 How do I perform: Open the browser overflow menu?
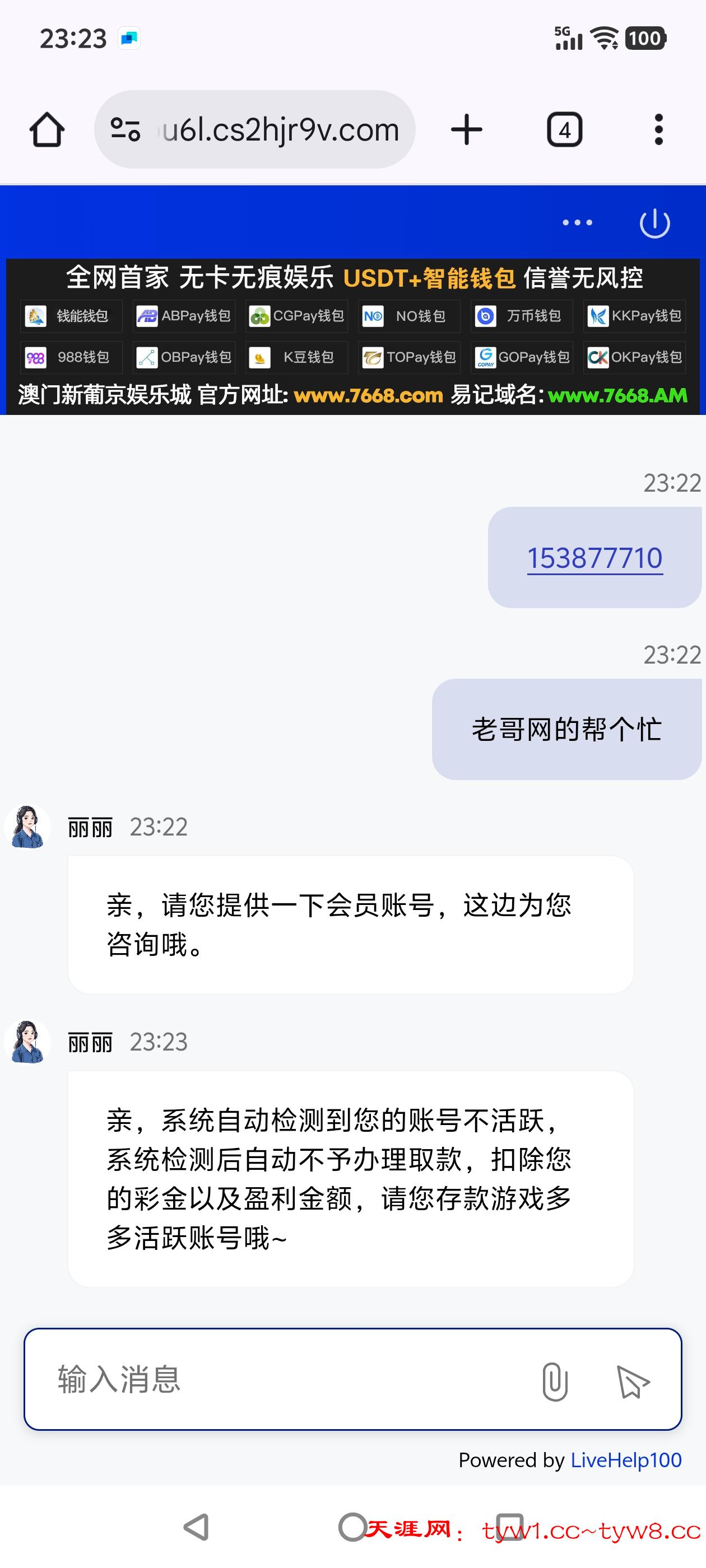pos(658,130)
